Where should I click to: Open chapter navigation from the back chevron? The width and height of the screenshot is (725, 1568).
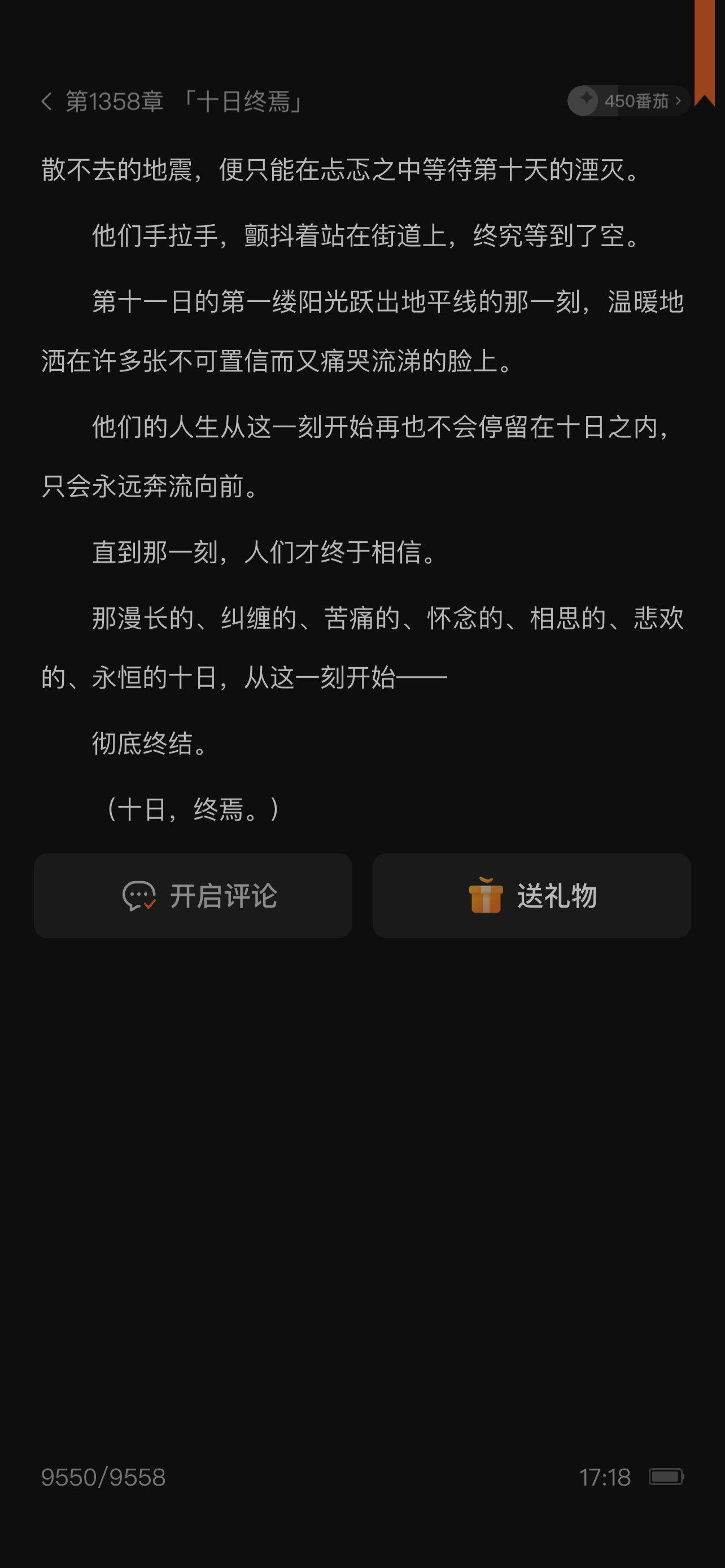click(47, 100)
